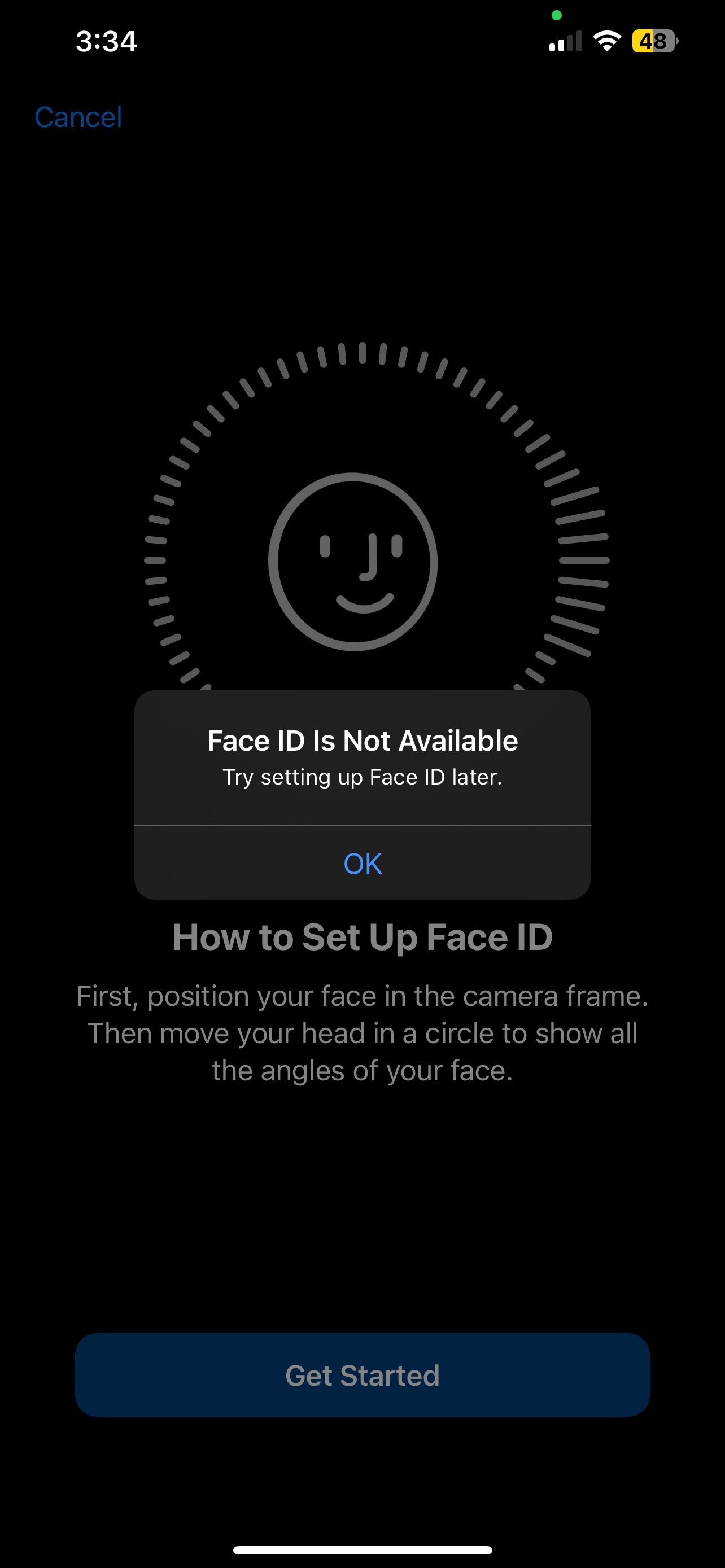
Task: Tap Cancel to exit Face ID setup
Action: [78, 117]
